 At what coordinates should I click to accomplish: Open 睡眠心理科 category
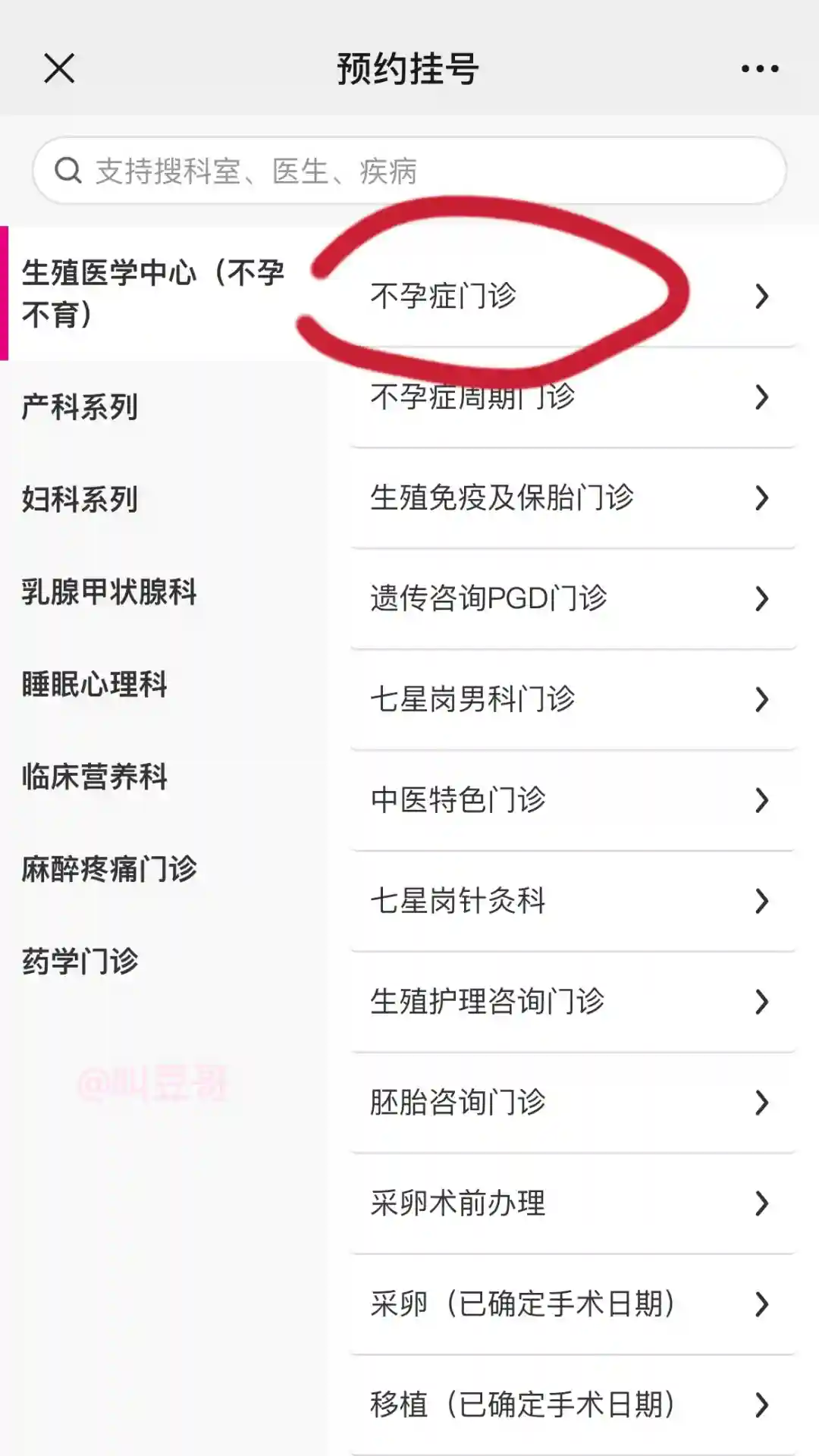click(x=95, y=685)
